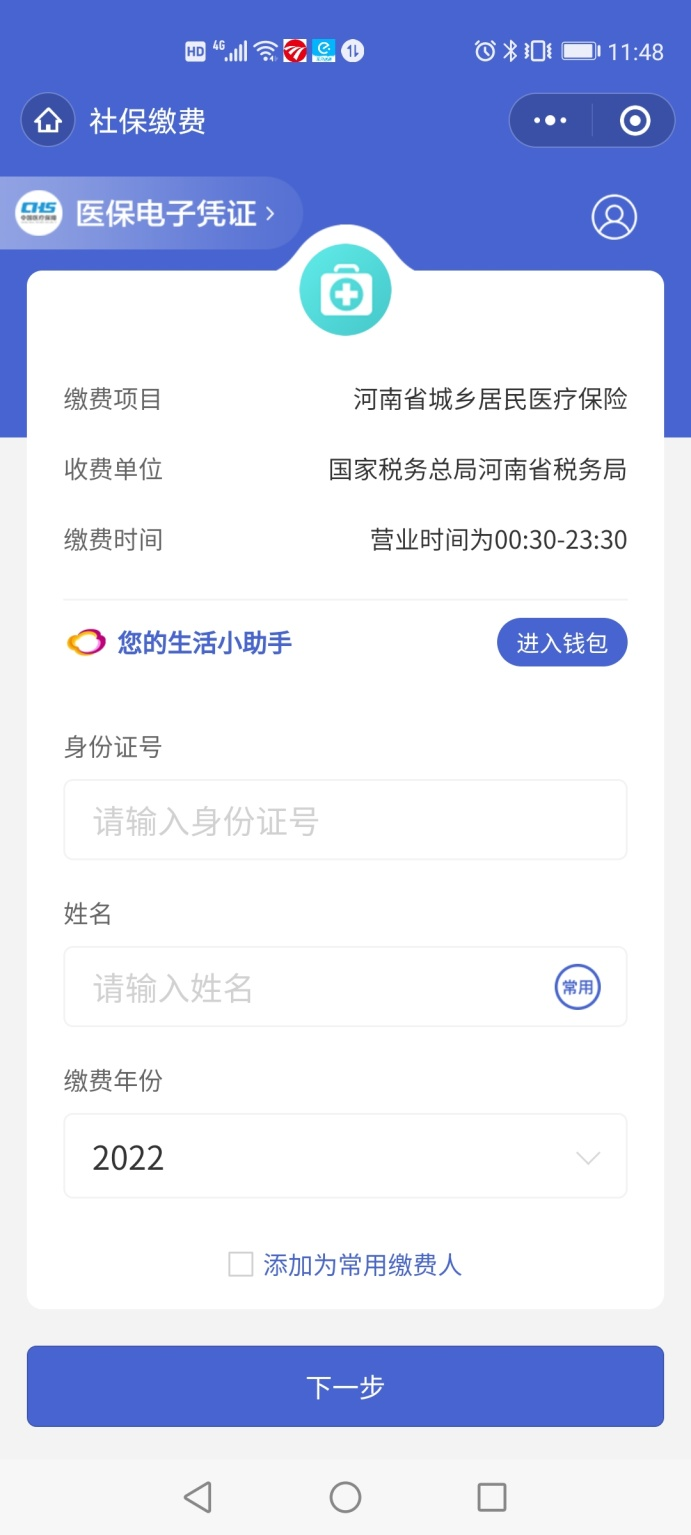Check 添加为常用缴费人
Screen dimensions: 691x1535
tap(241, 1265)
